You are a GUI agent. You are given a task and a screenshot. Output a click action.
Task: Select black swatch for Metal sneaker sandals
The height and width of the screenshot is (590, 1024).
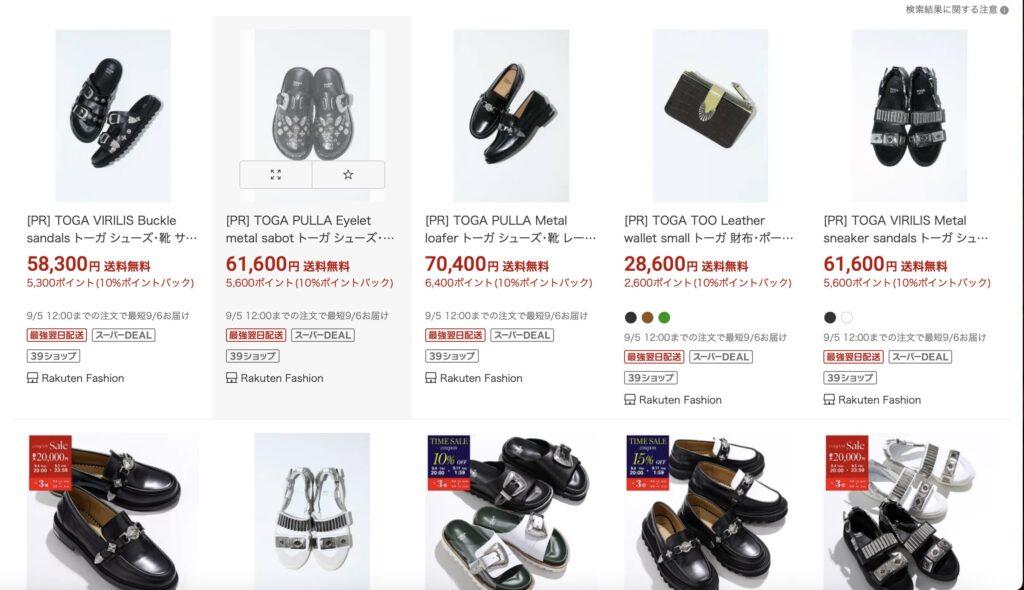(x=830, y=318)
